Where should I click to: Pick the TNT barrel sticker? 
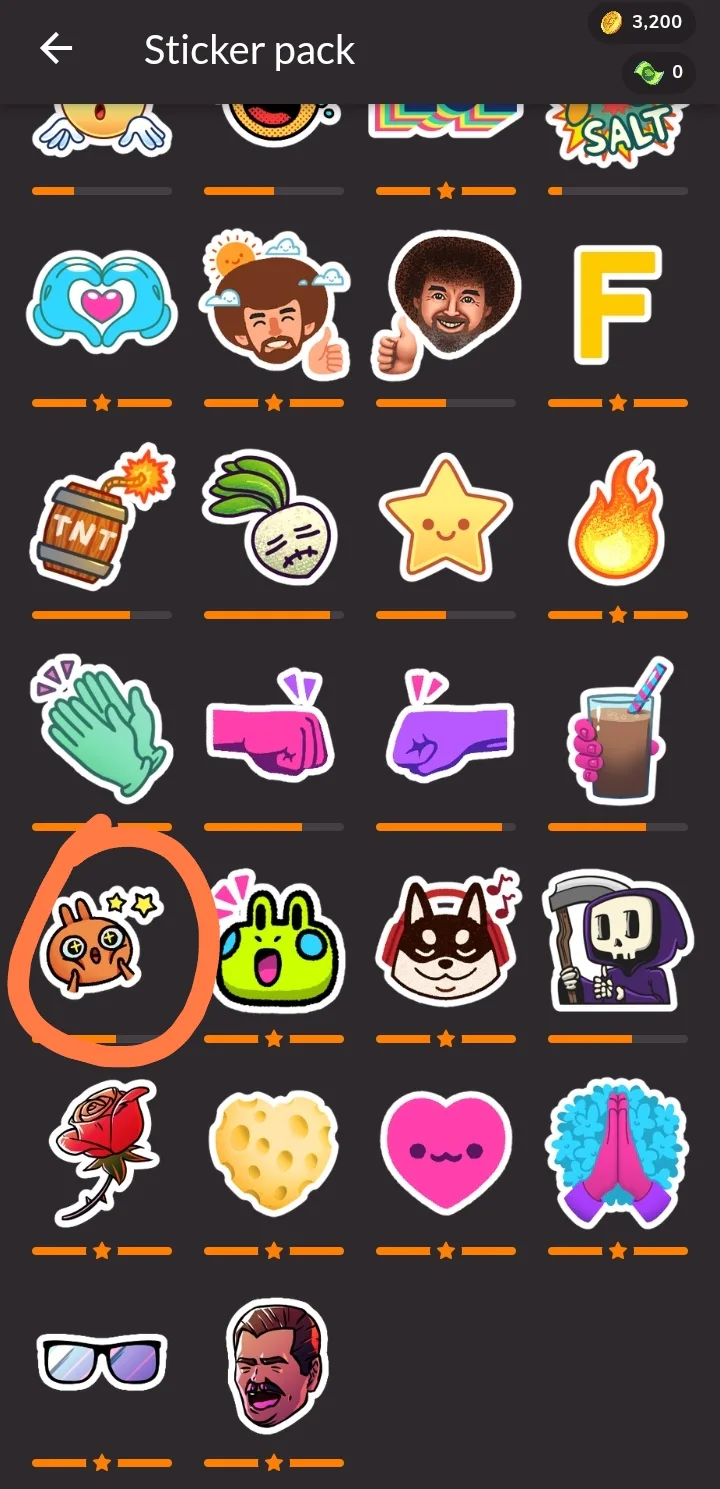point(101,521)
